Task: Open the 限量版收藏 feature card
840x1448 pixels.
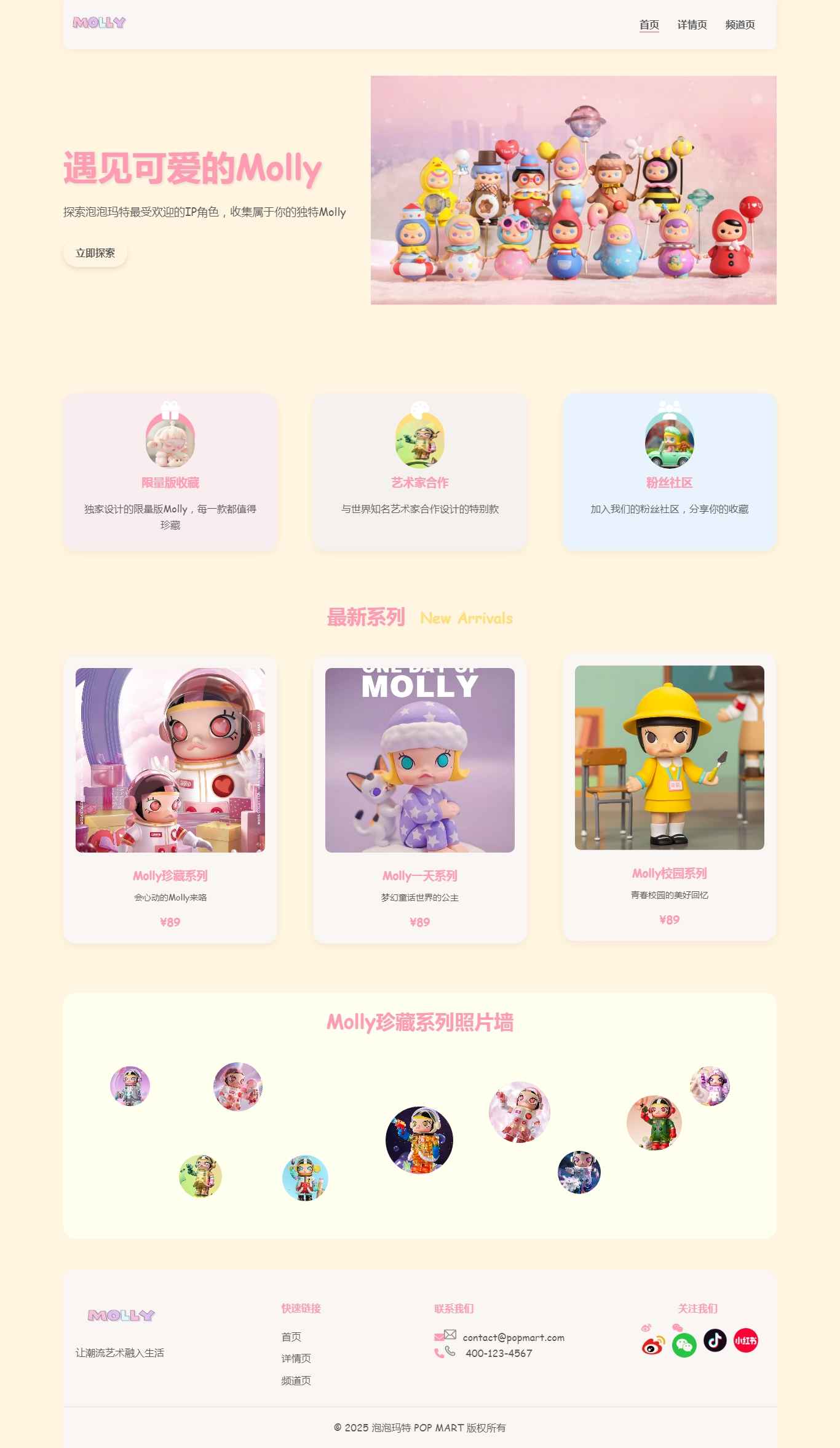Action: [170, 472]
